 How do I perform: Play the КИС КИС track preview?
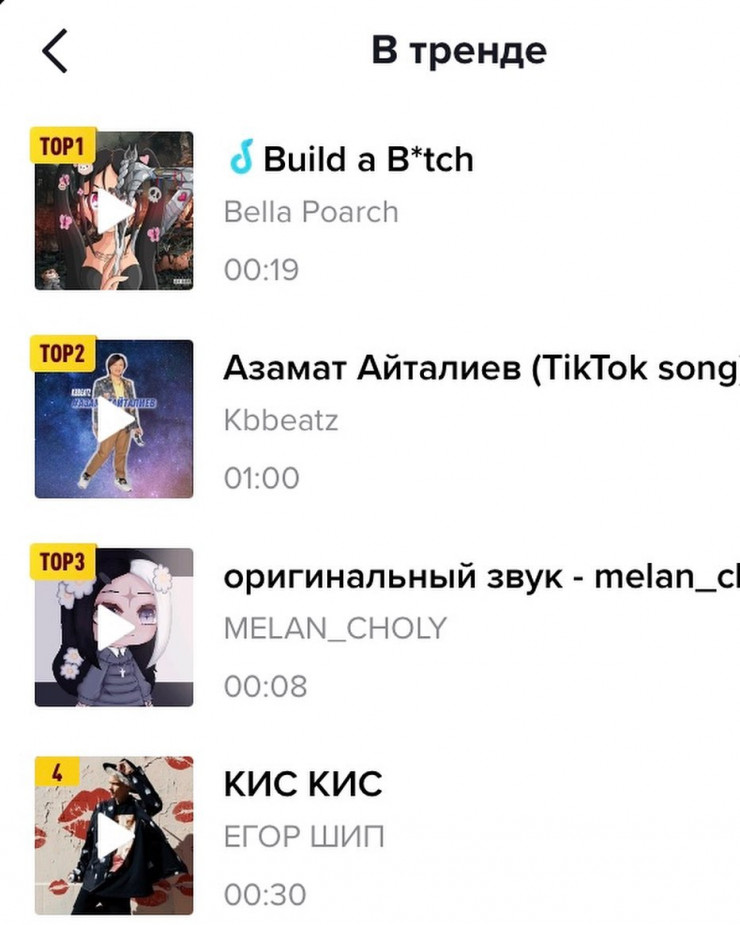click(115, 835)
